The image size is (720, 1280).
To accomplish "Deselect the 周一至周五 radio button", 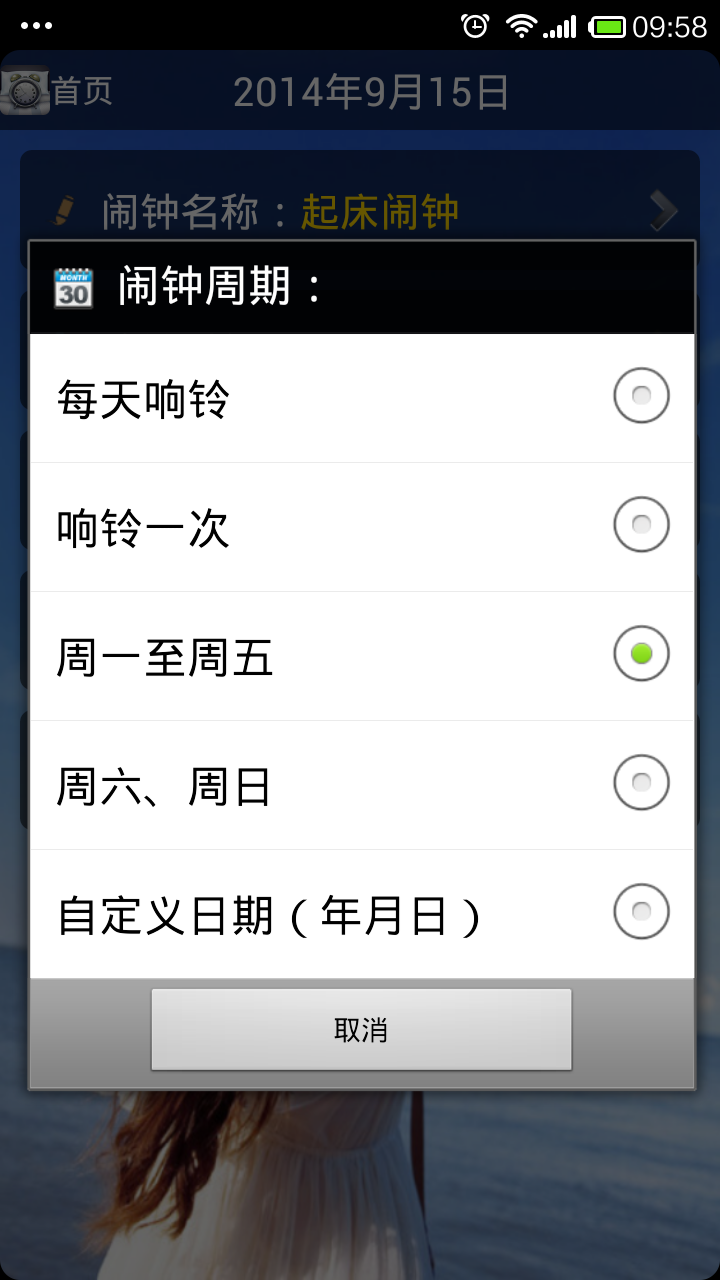I will point(641,654).
